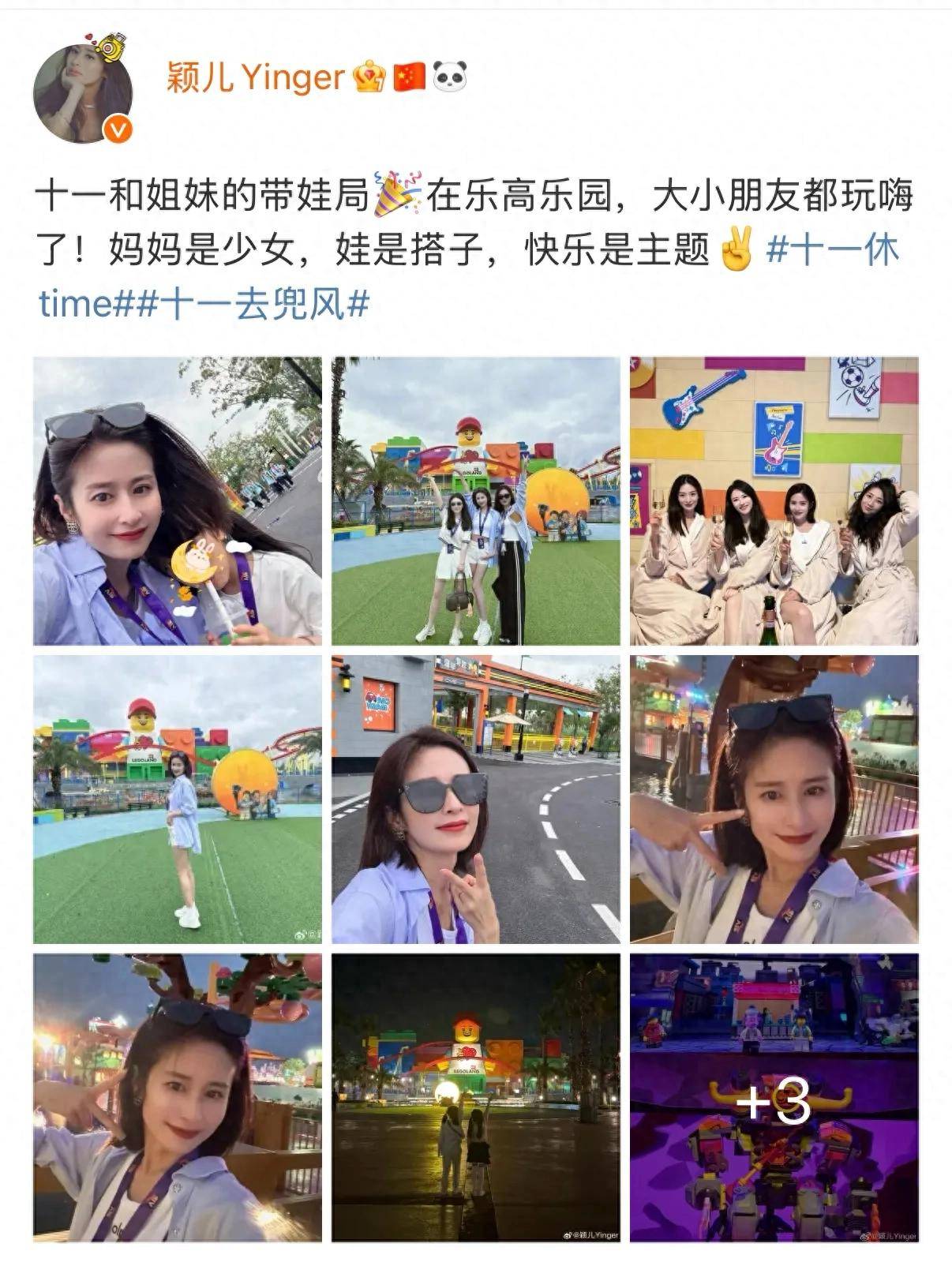Enlarge the photo of four women in robes
The image size is (952, 1266).
tap(774, 501)
